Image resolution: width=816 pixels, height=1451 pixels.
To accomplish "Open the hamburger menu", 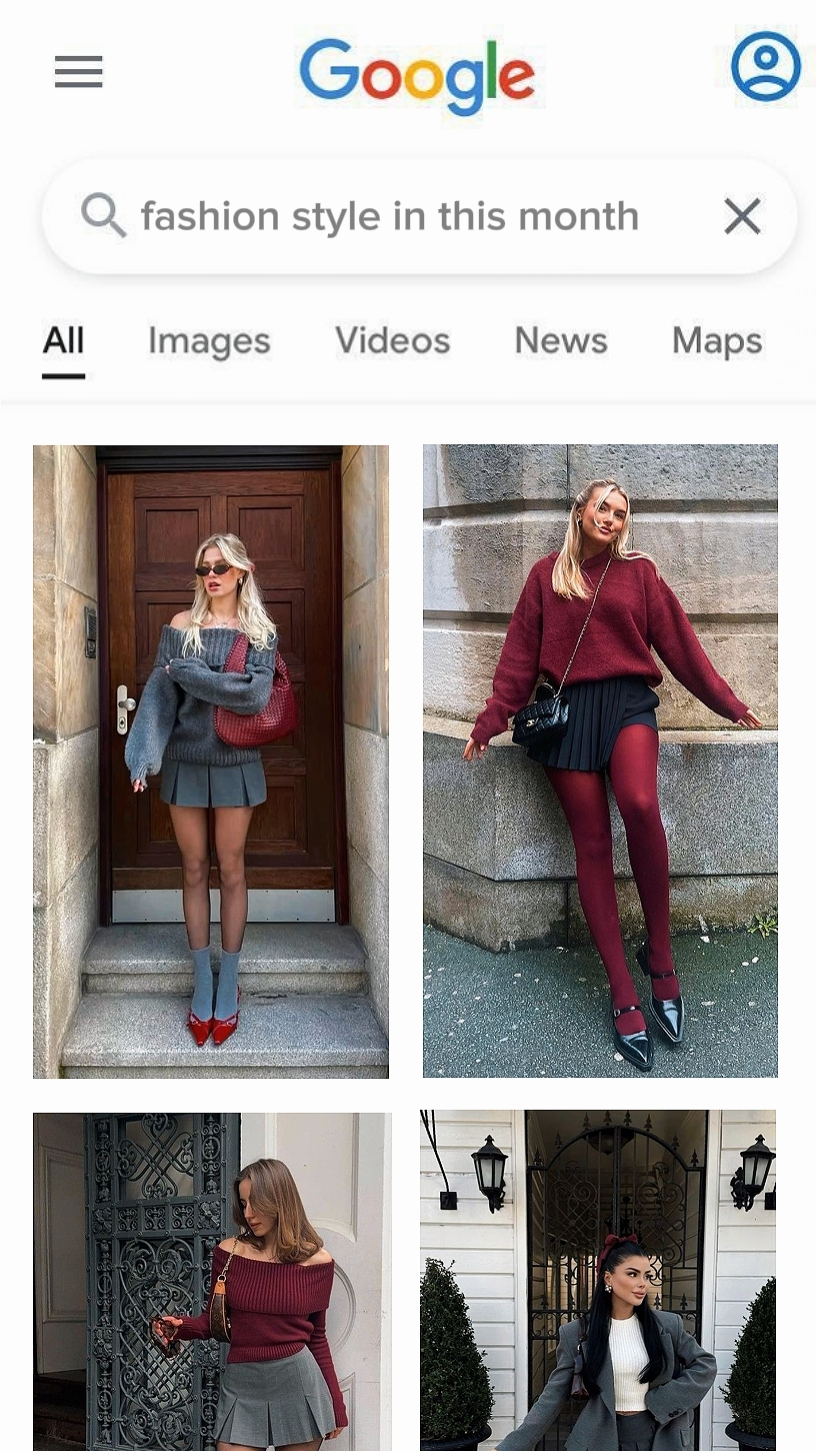I will [79, 72].
